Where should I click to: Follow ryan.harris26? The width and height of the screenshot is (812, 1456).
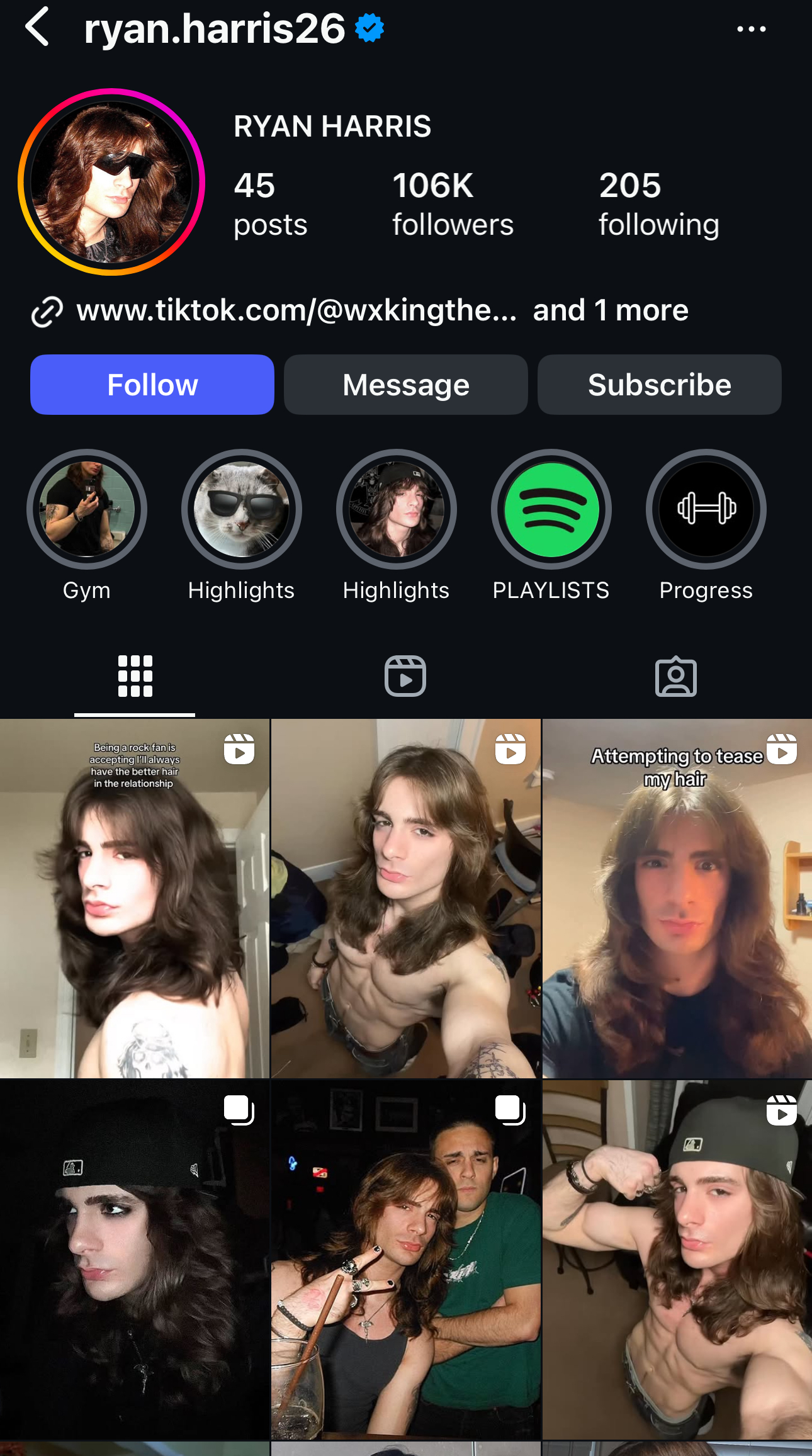coord(152,385)
